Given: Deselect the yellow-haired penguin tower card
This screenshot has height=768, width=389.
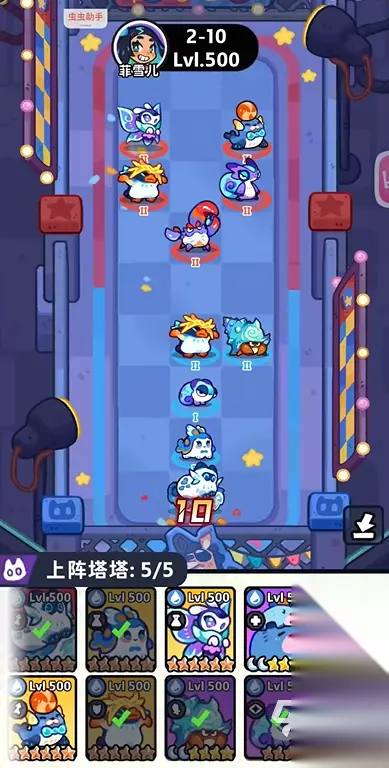Looking at the screenshot, I should (122, 718).
